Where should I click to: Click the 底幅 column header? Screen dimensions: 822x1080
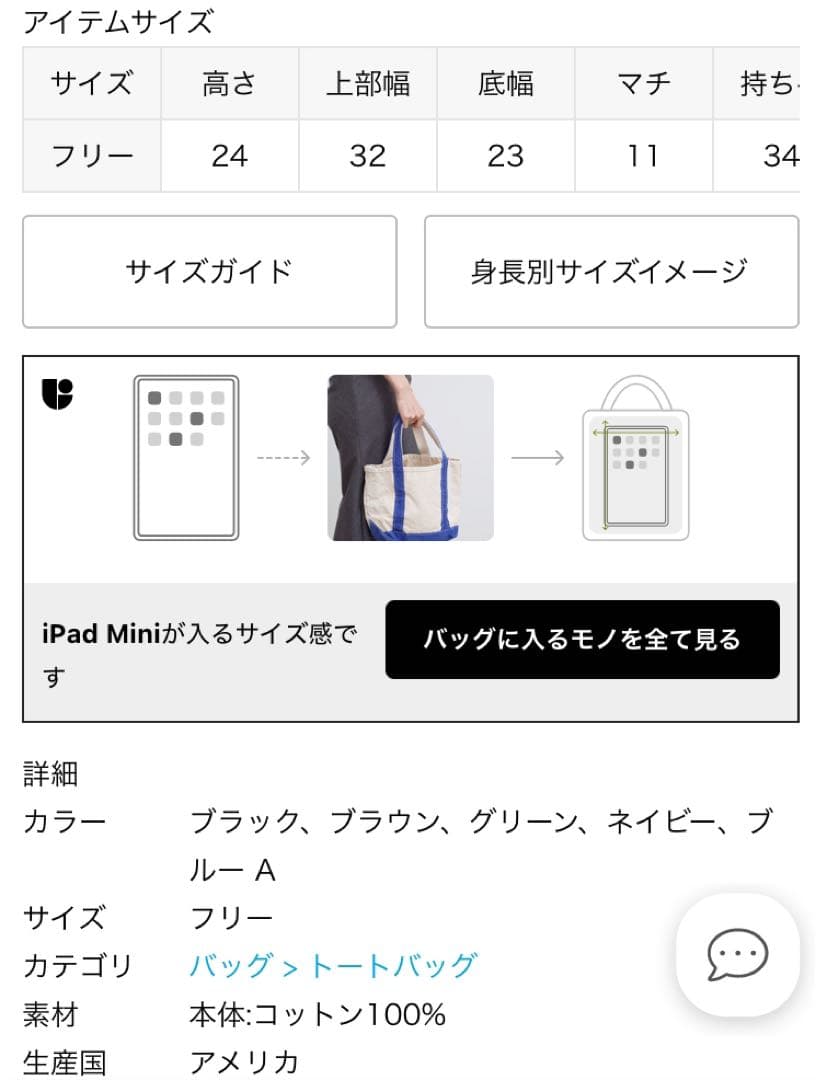505,84
